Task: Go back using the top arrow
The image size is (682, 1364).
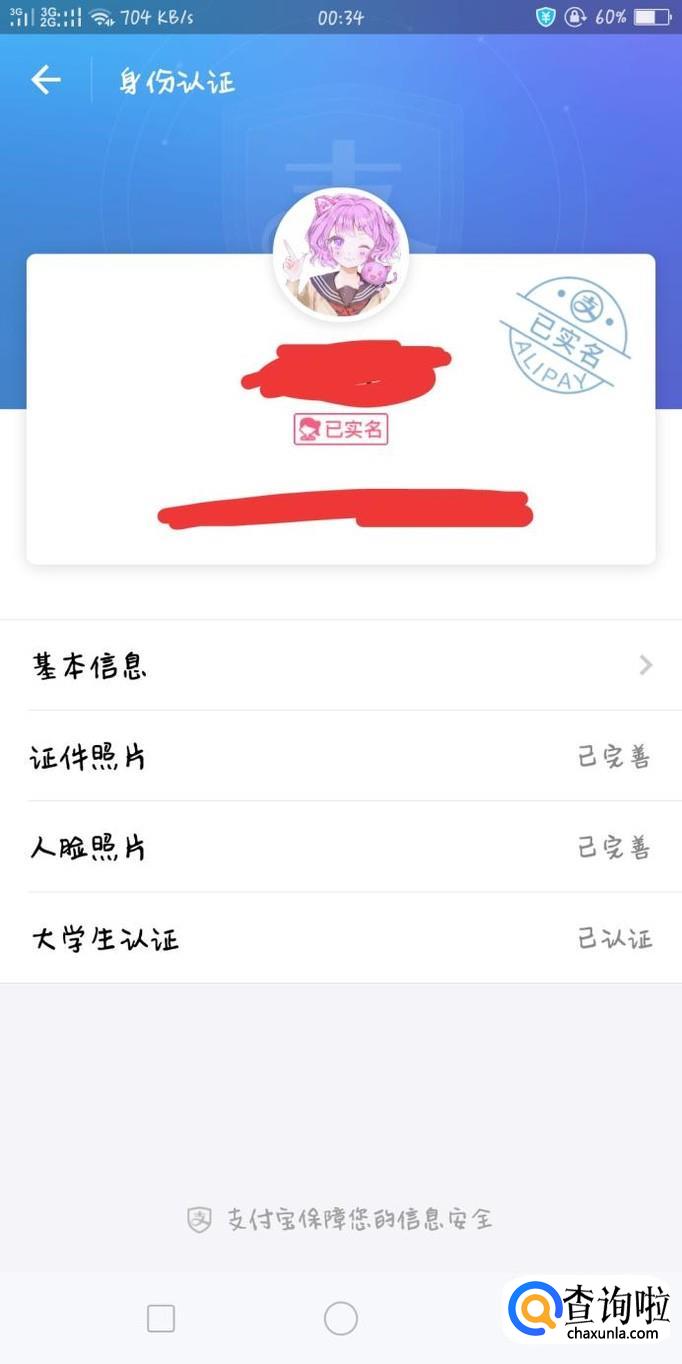Action: point(46,80)
